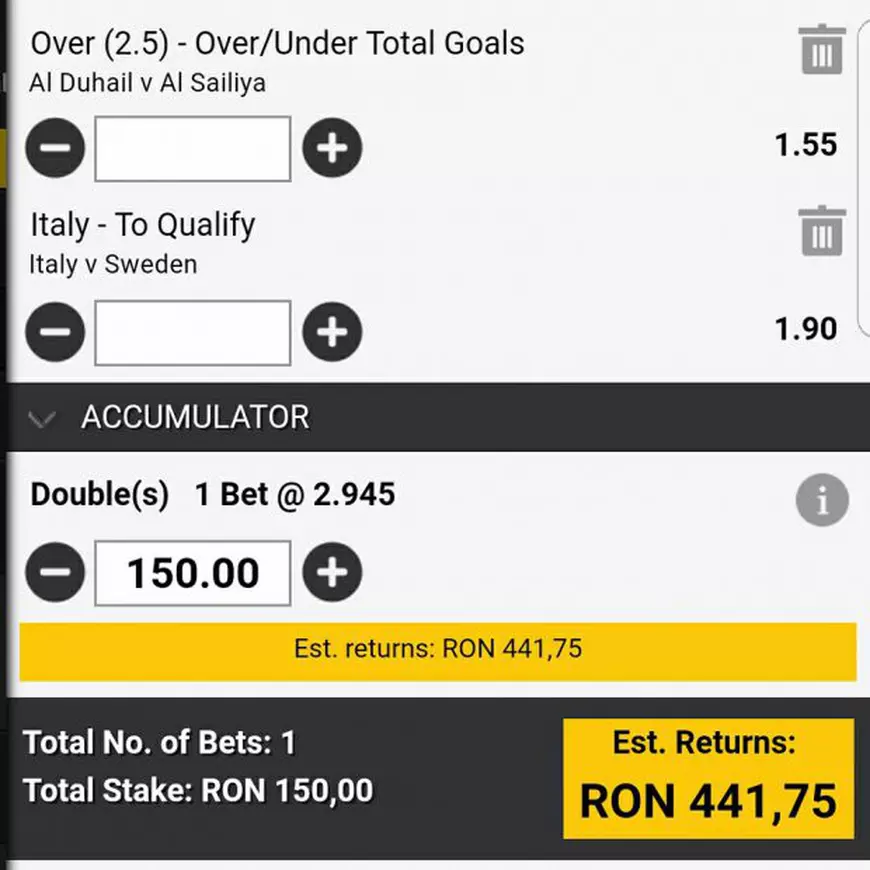The height and width of the screenshot is (870, 870).
Task: Remove the Al Duhail v Al Sailiya selection
Action: [x=822, y=49]
